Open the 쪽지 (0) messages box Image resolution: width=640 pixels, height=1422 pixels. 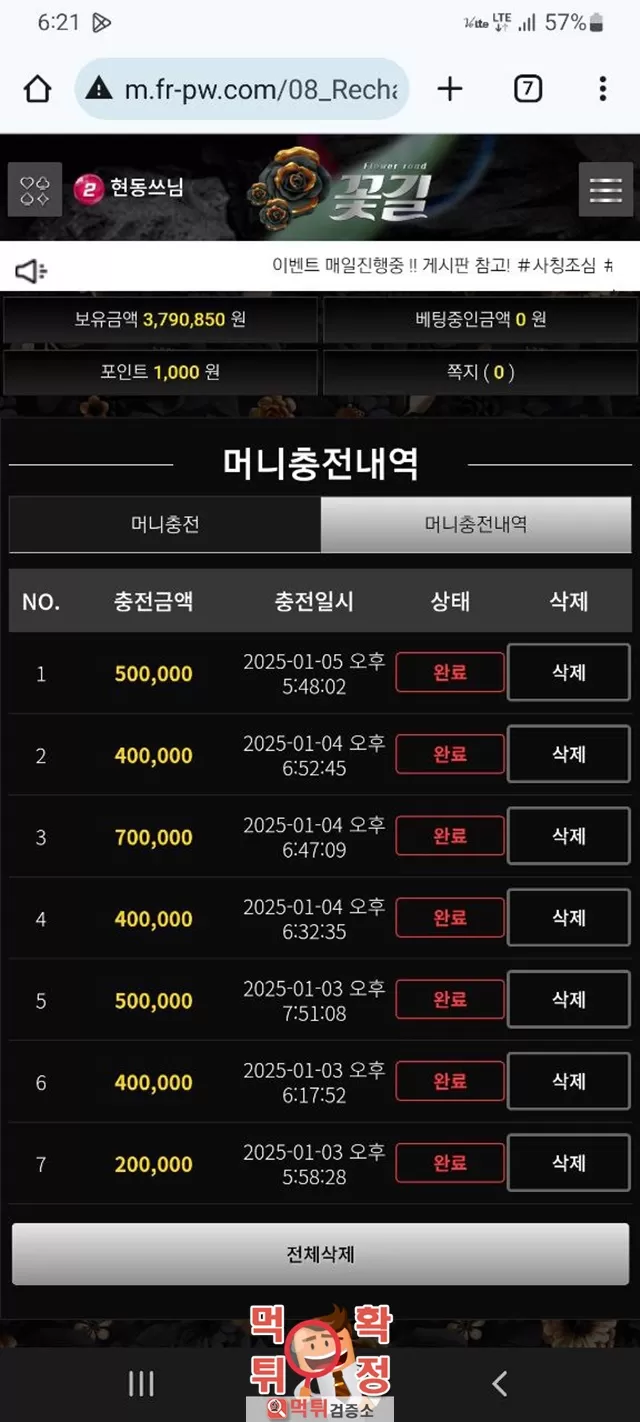480,372
